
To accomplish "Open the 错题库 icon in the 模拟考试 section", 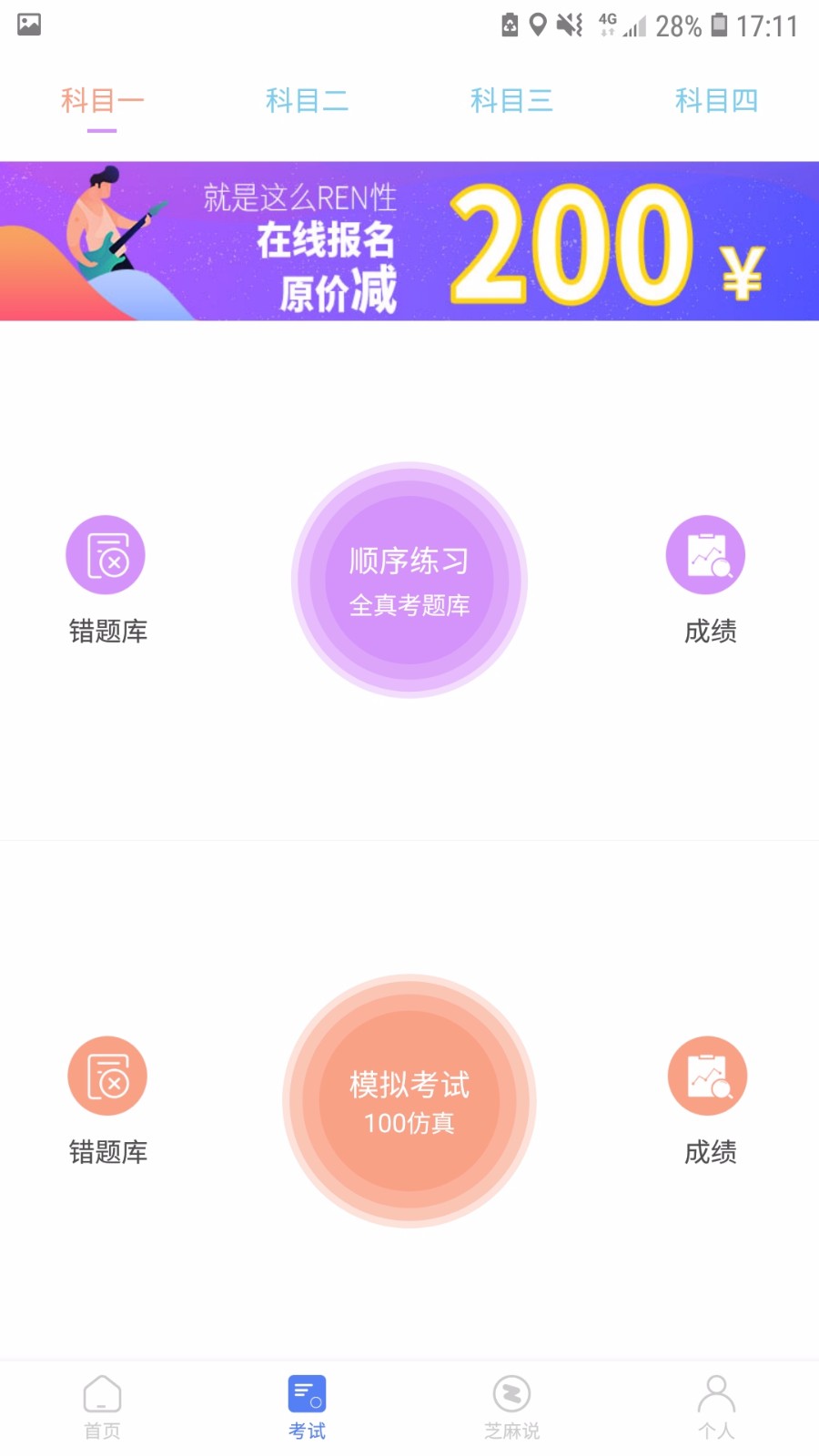I will tap(107, 1075).
